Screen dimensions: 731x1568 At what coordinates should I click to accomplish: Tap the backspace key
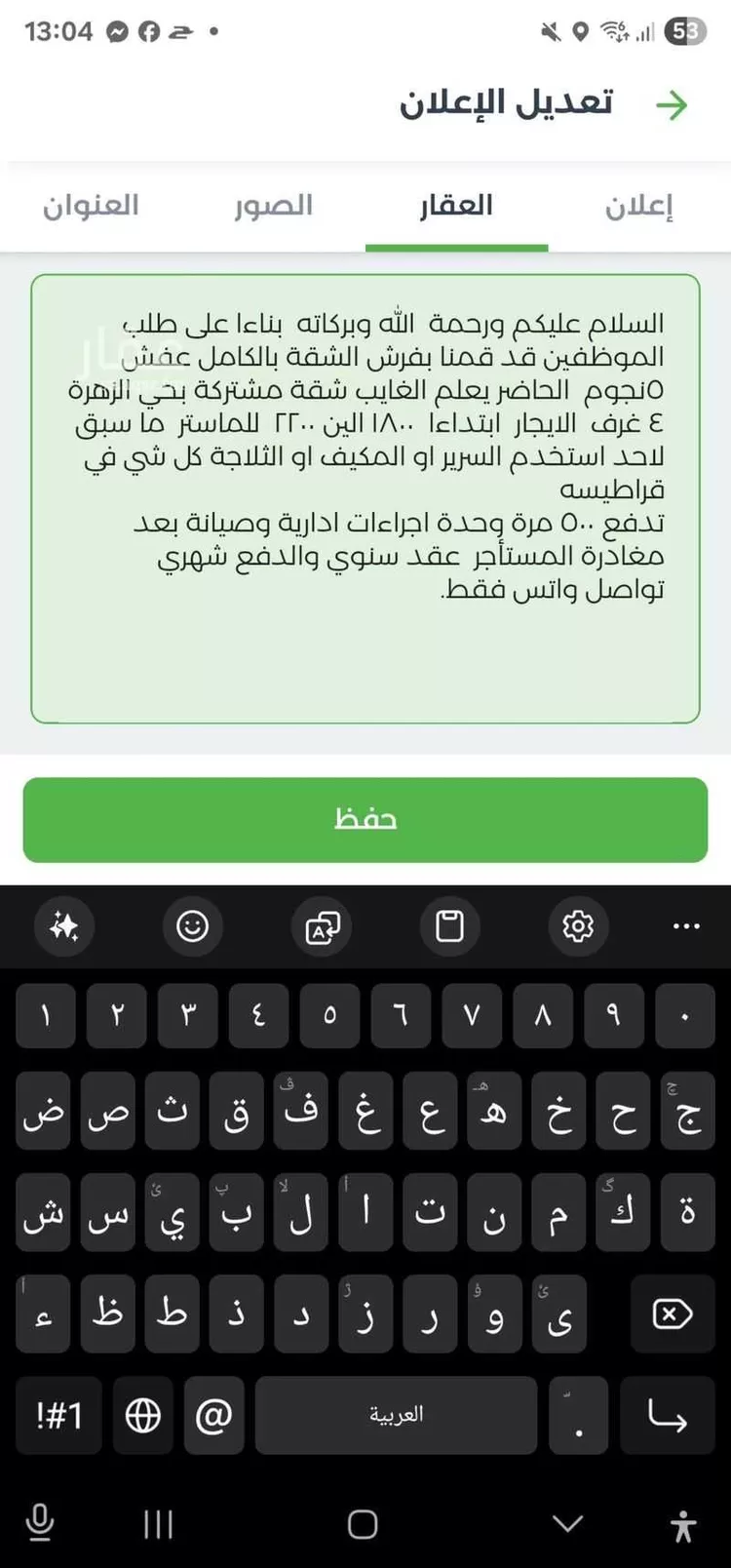[672, 1314]
